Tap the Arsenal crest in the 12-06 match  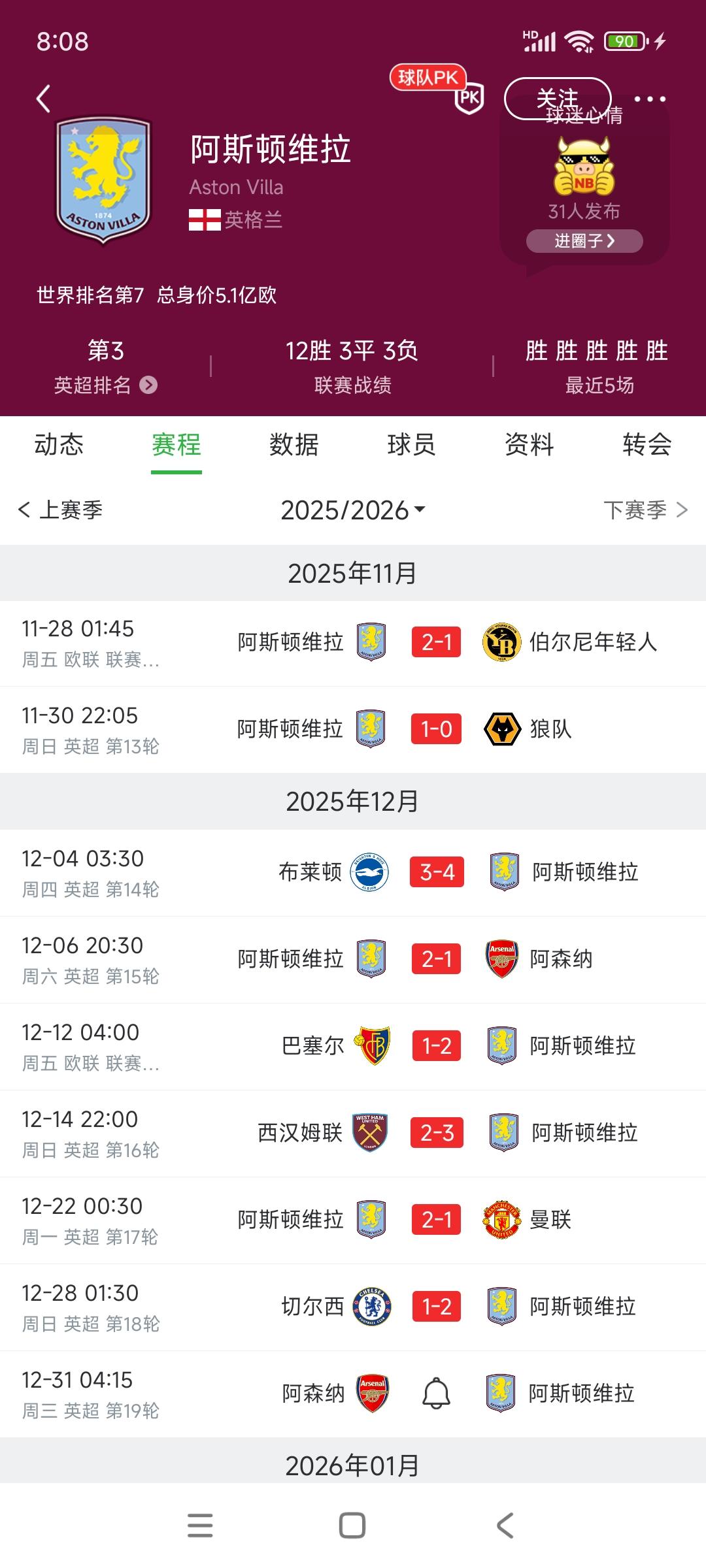(x=503, y=959)
